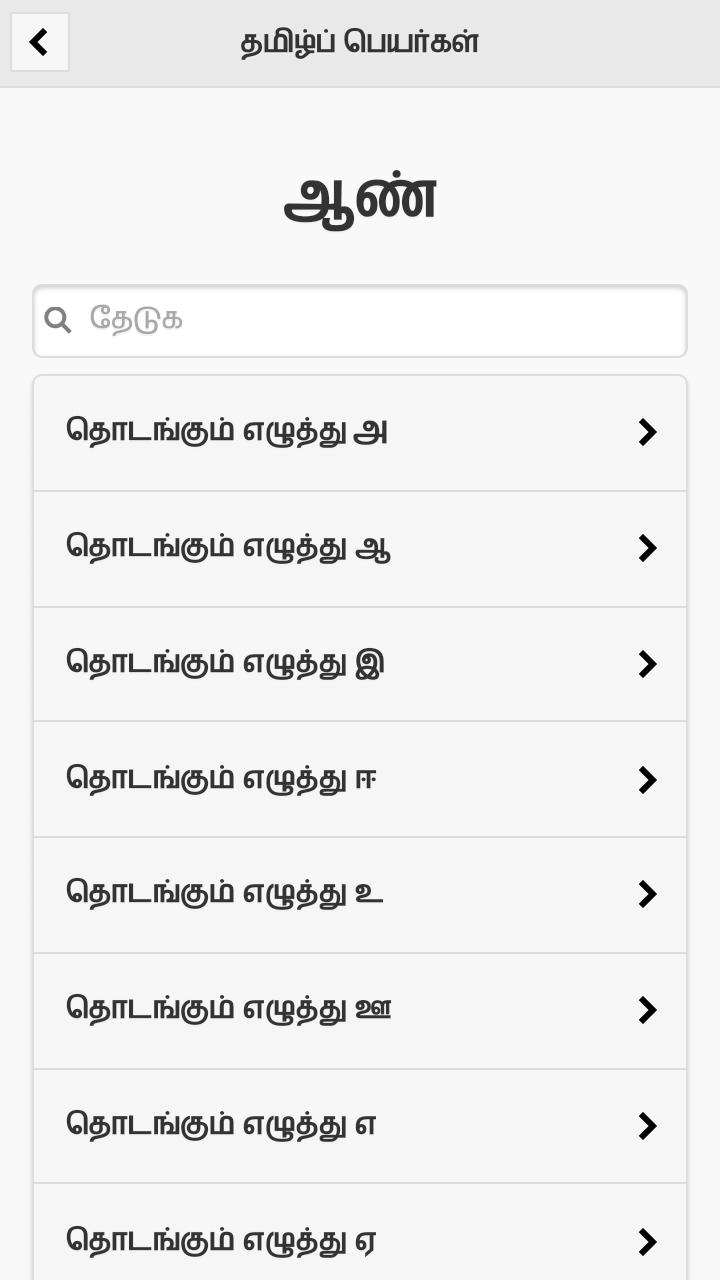This screenshot has height=1280, width=720.
Task: Show names starting with letter எ
Action: (360, 1126)
